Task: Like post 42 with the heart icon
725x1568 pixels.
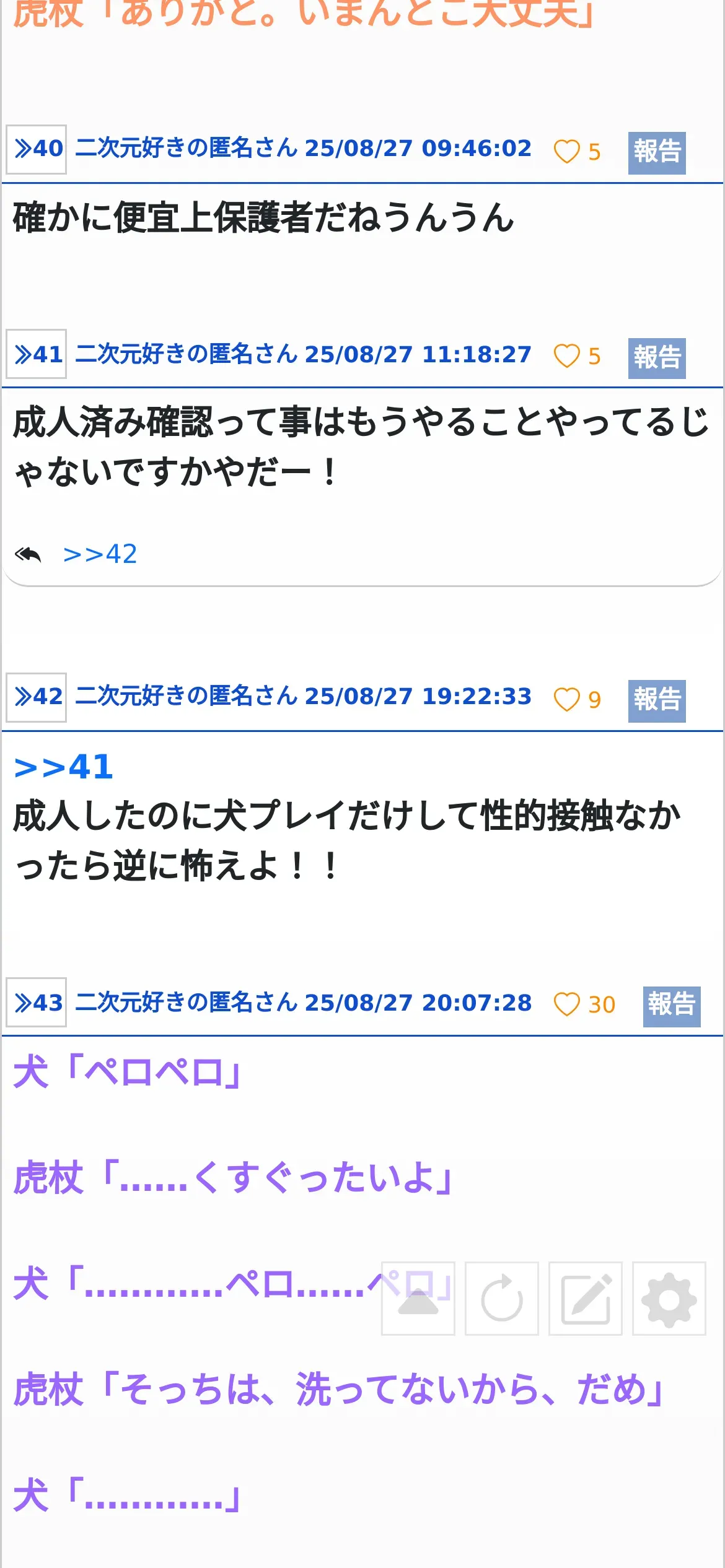Action: click(566, 699)
